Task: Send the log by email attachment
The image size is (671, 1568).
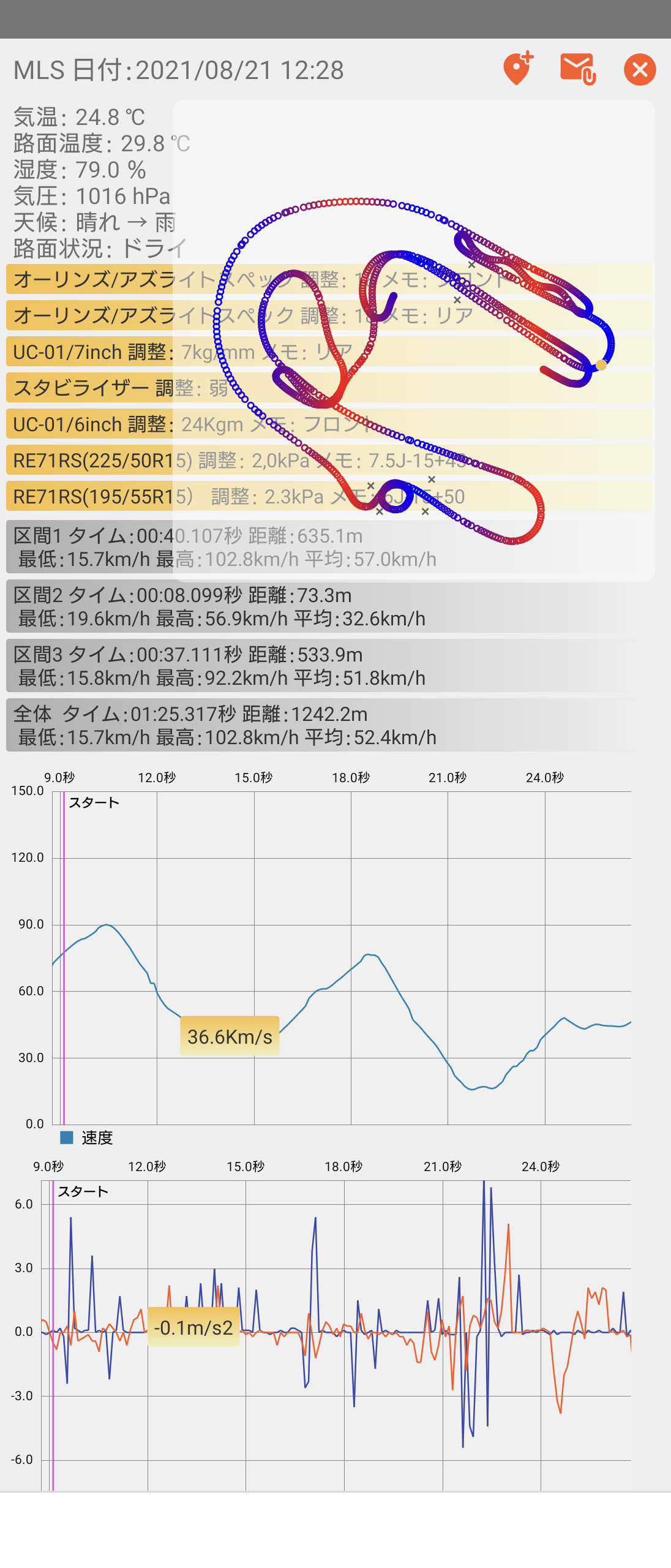Action: coord(578,69)
